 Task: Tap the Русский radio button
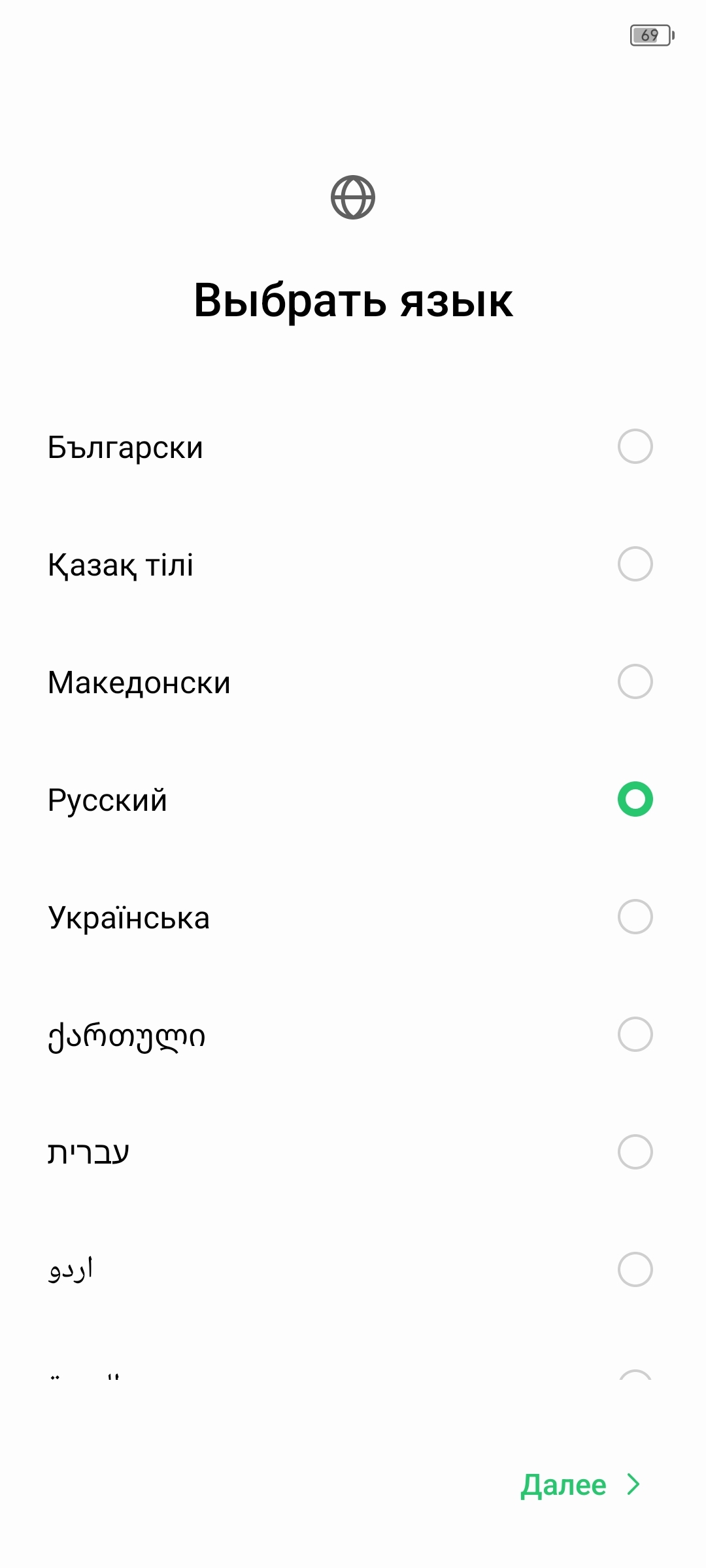[635, 800]
